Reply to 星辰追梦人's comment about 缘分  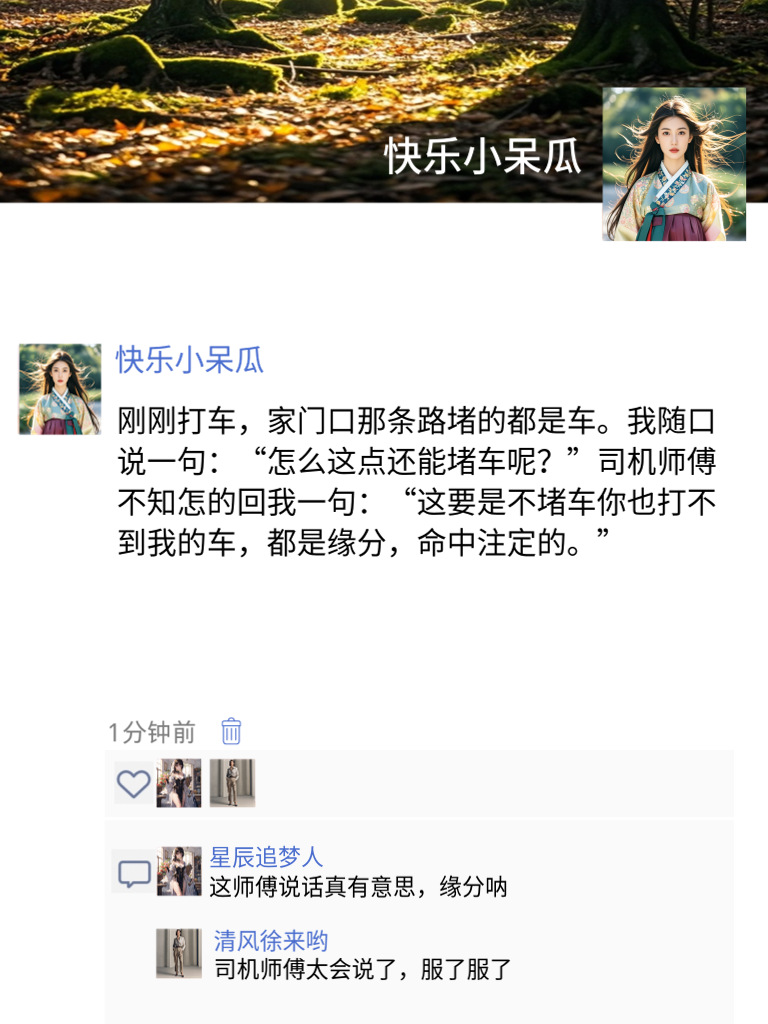(x=358, y=886)
